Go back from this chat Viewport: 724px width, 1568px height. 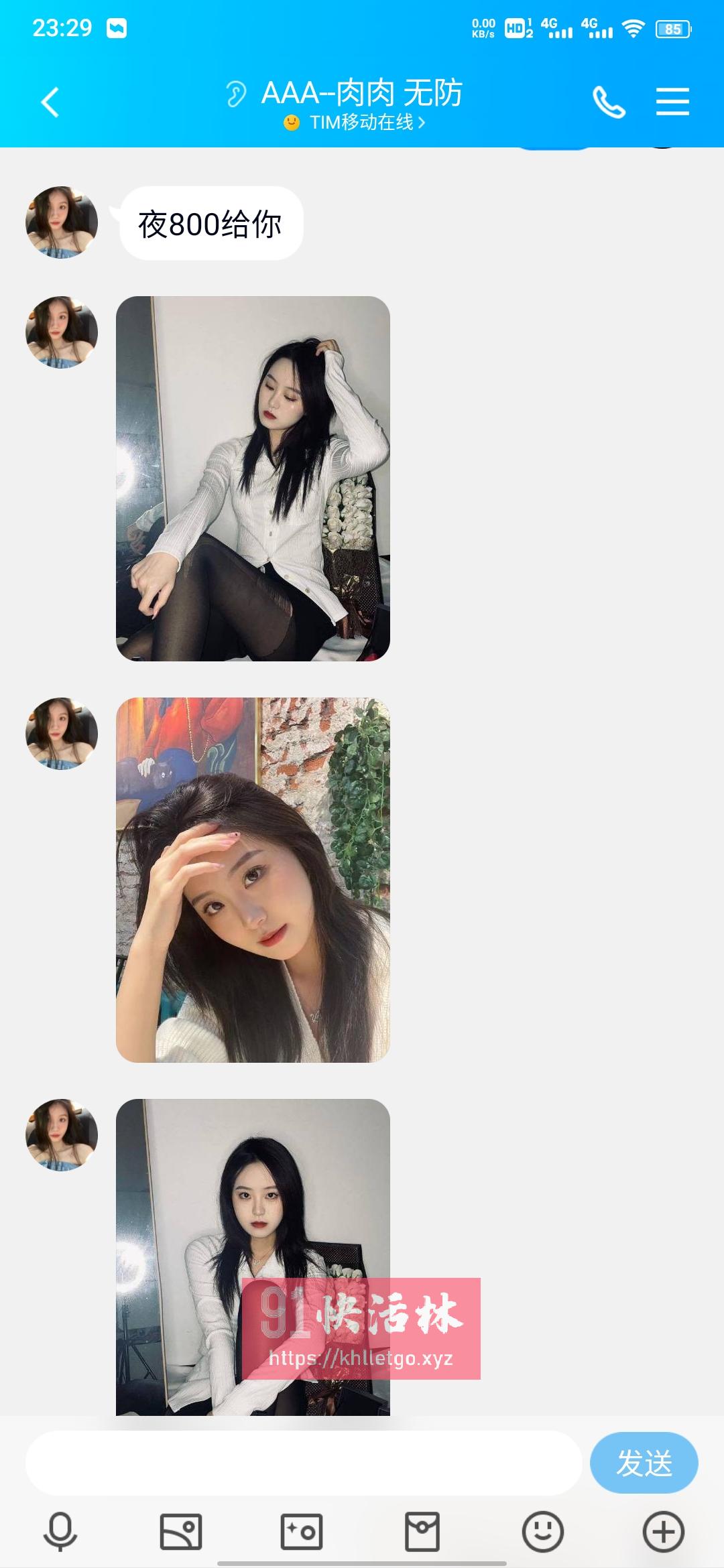pos(50,103)
